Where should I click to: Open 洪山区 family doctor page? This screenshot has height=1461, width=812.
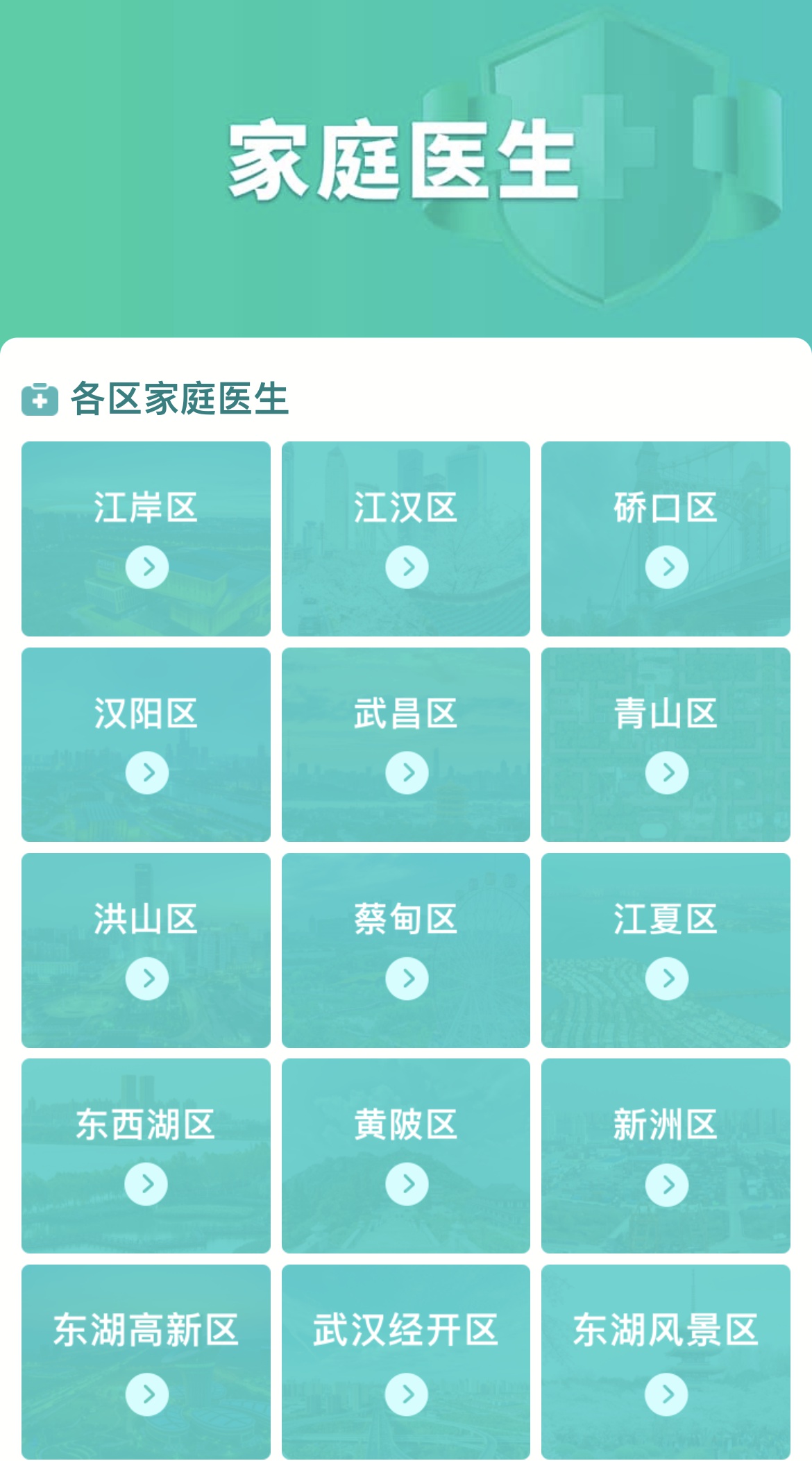click(146, 949)
